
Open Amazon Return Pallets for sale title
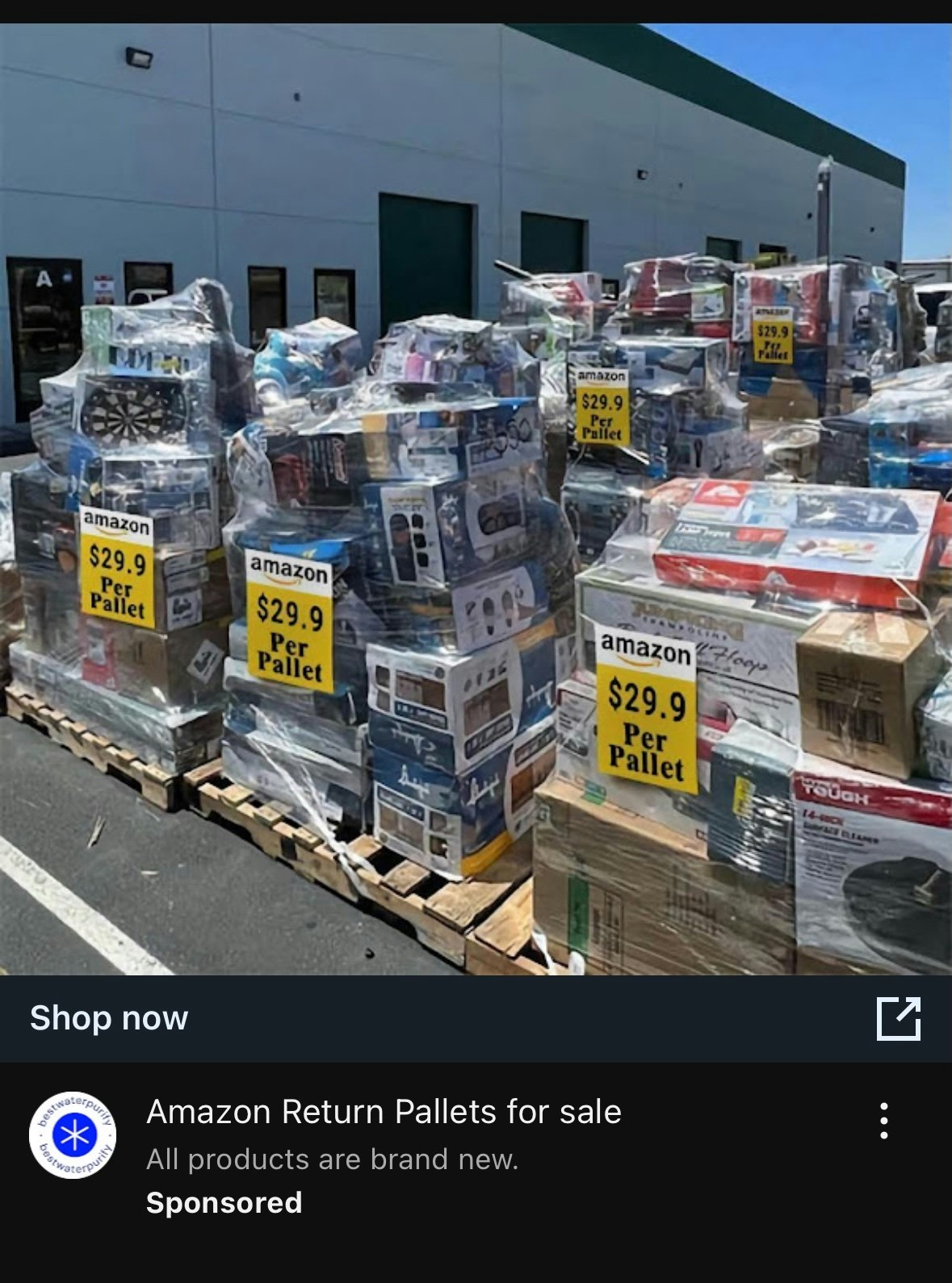tap(384, 1112)
